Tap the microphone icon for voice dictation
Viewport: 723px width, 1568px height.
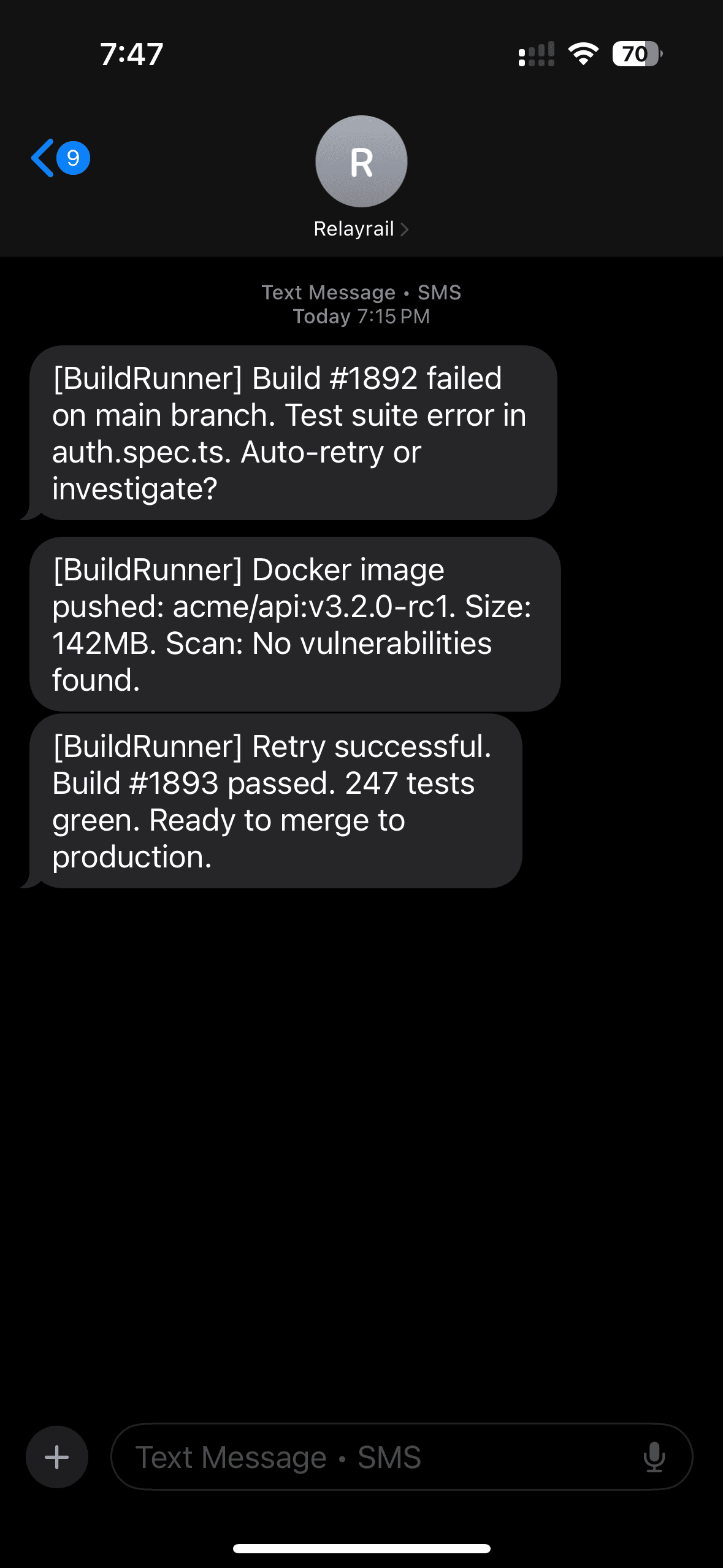[x=656, y=1456]
